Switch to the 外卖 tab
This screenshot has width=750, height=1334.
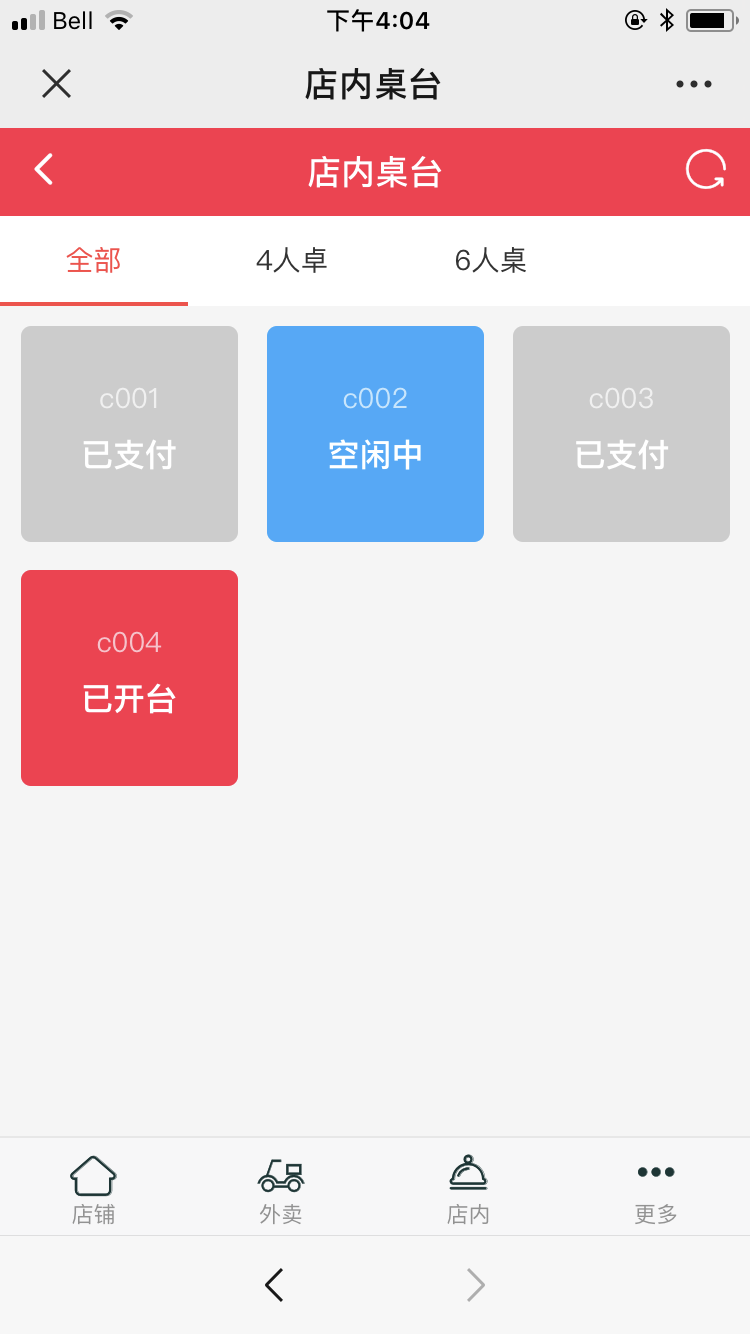281,1189
